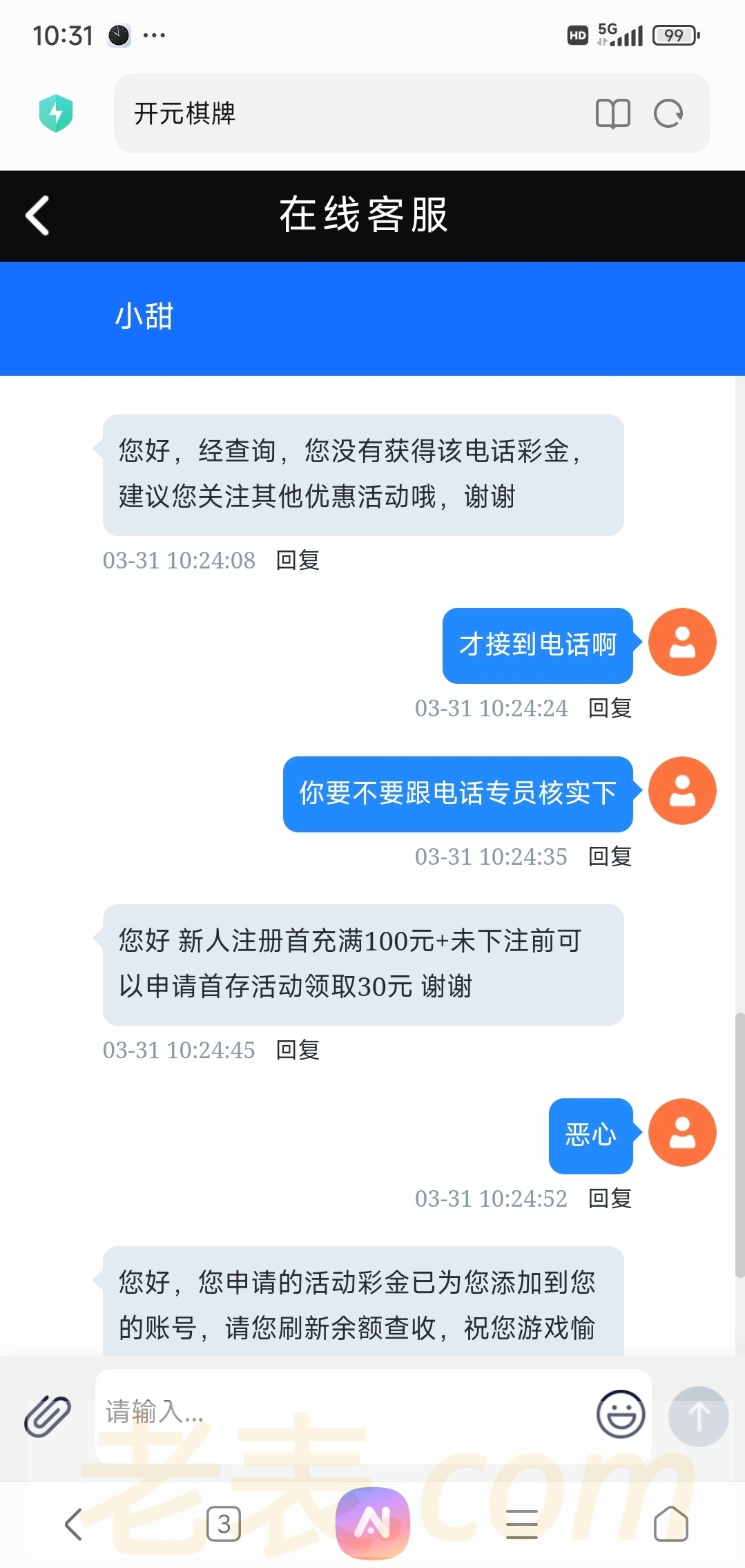
Task: Go back using the browser back arrow
Action: (x=73, y=1524)
